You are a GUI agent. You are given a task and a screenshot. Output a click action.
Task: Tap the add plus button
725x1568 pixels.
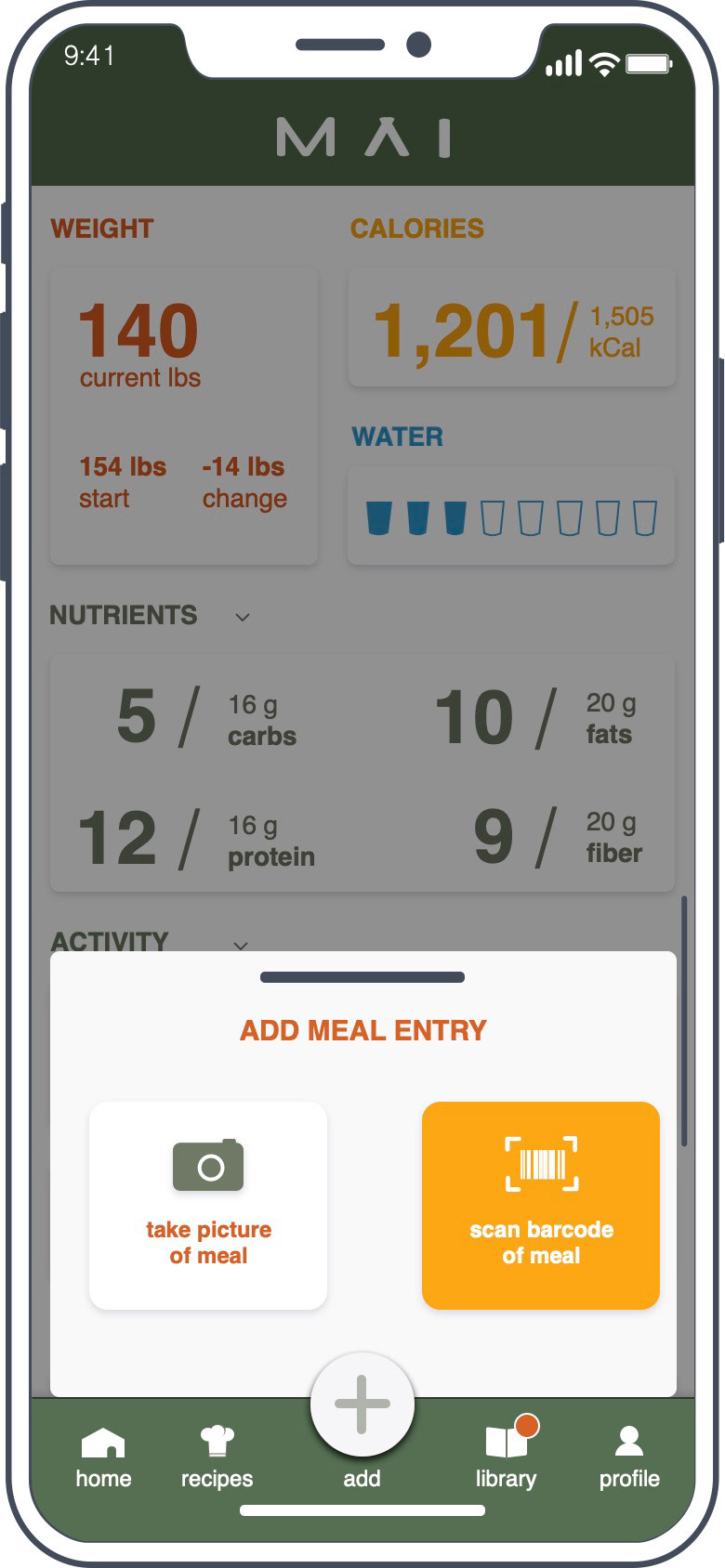[x=362, y=1405]
